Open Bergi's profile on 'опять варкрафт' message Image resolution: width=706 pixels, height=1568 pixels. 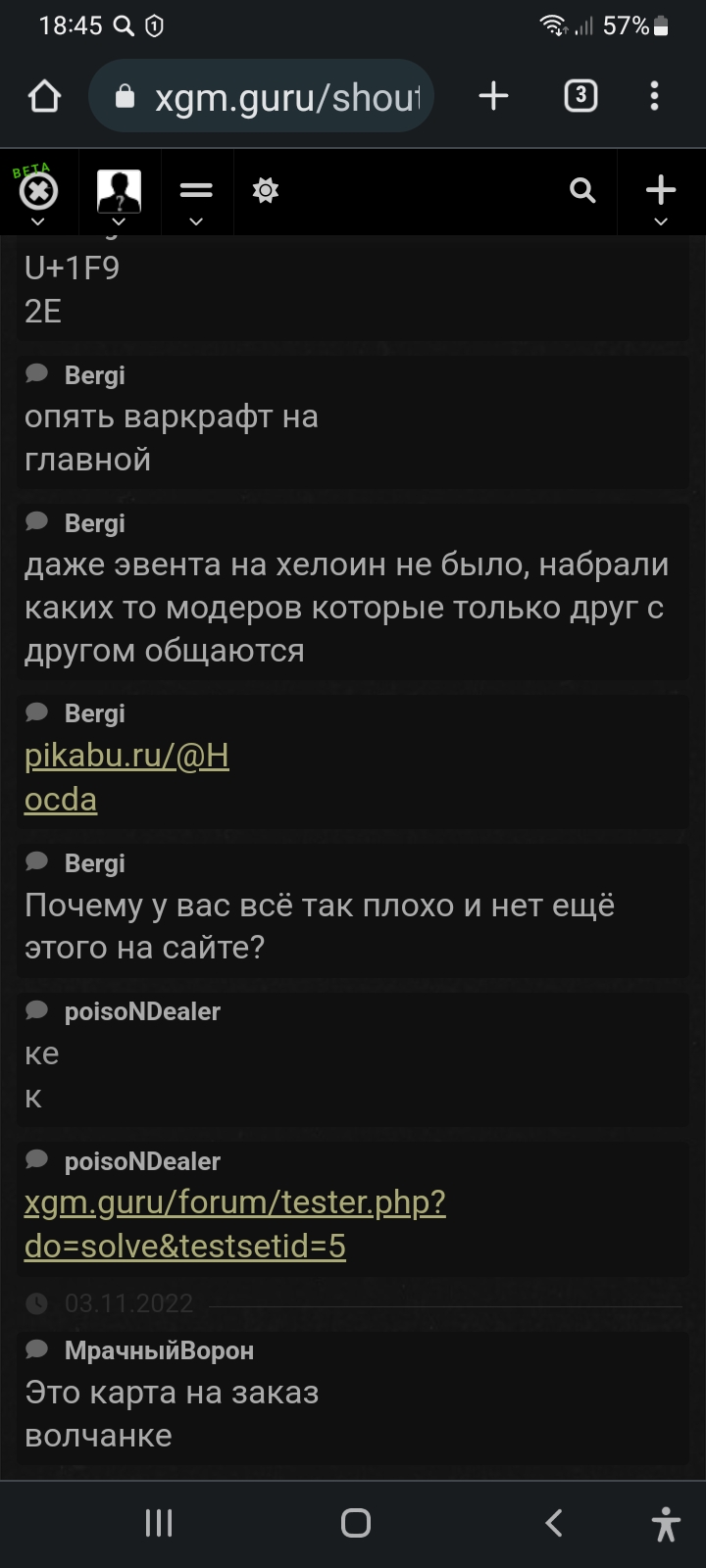(x=94, y=375)
